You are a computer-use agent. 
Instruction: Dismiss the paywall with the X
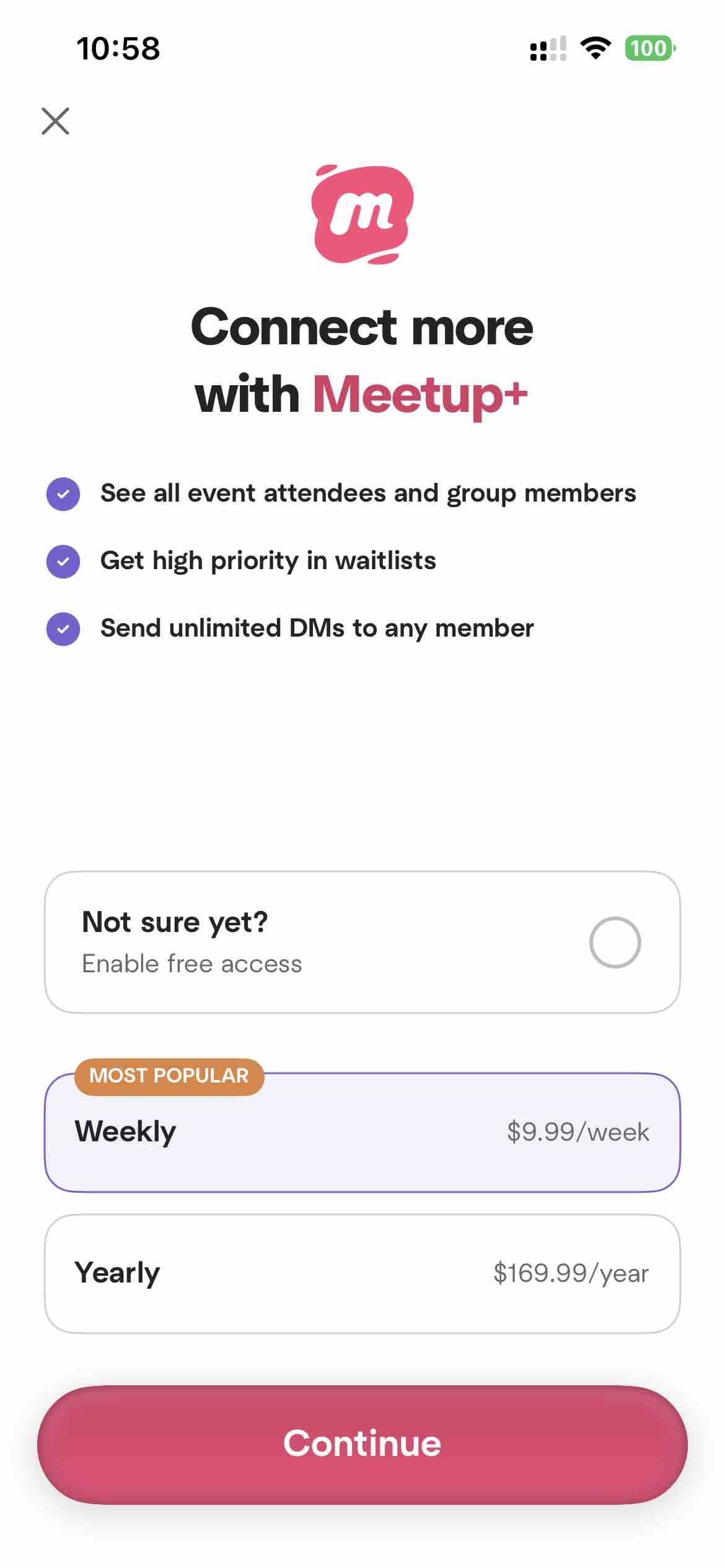(x=56, y=121)
